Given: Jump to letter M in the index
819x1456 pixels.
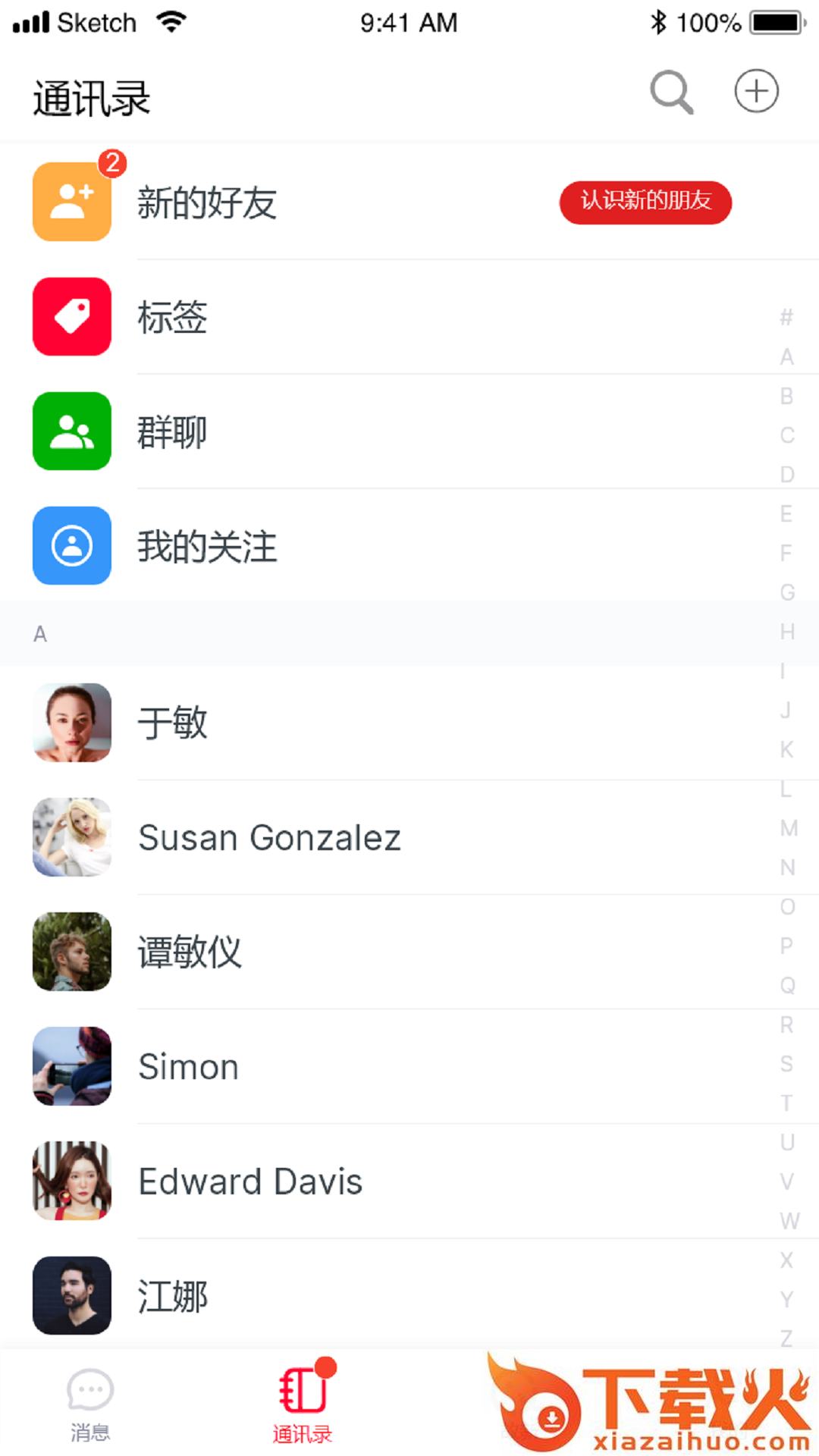Looking at the screenshot, I should [x=788, y=828].
